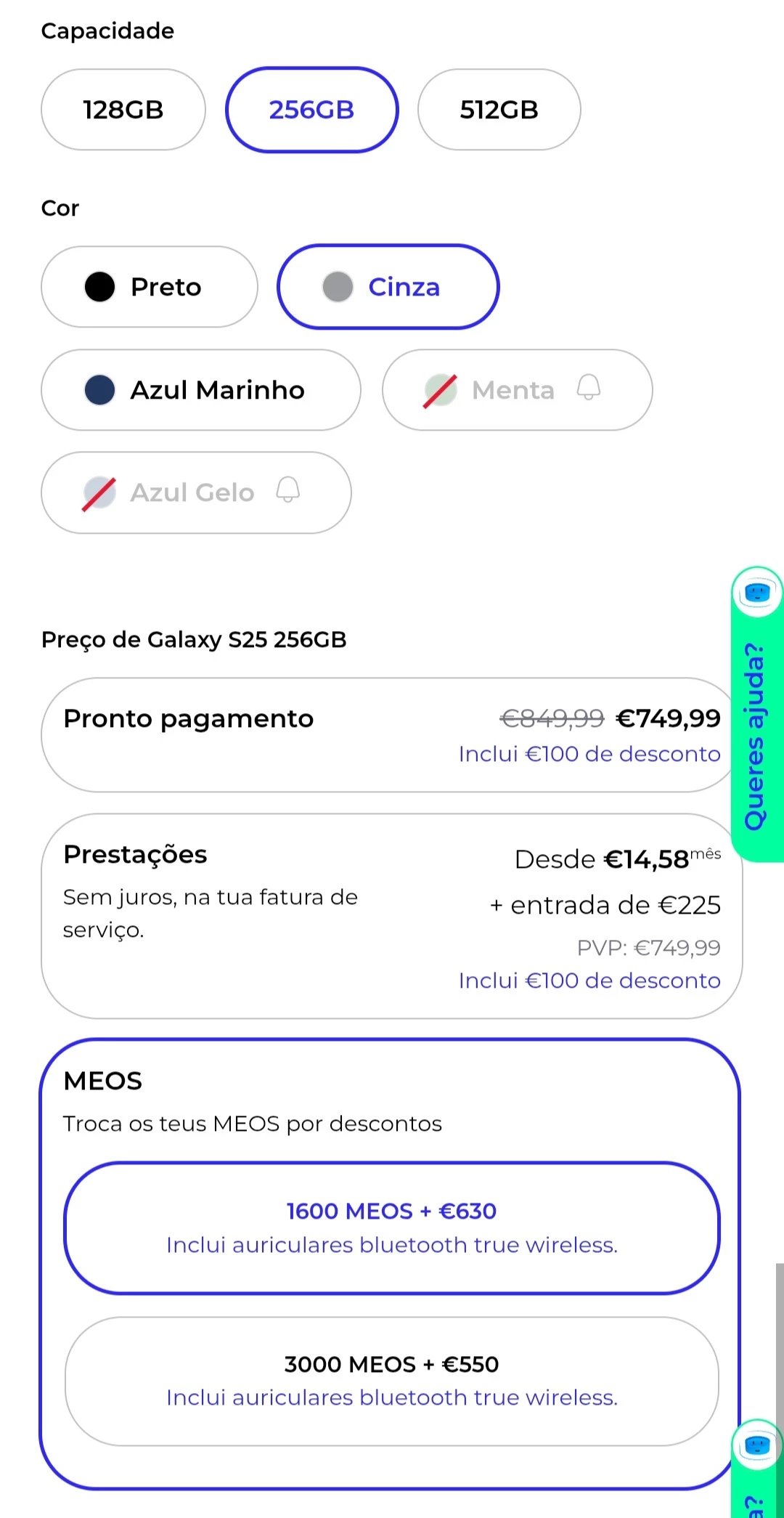Screen dimensions: 784x1518
Task: Choose the 256GB capacity
Action: (x=311, y=110)
